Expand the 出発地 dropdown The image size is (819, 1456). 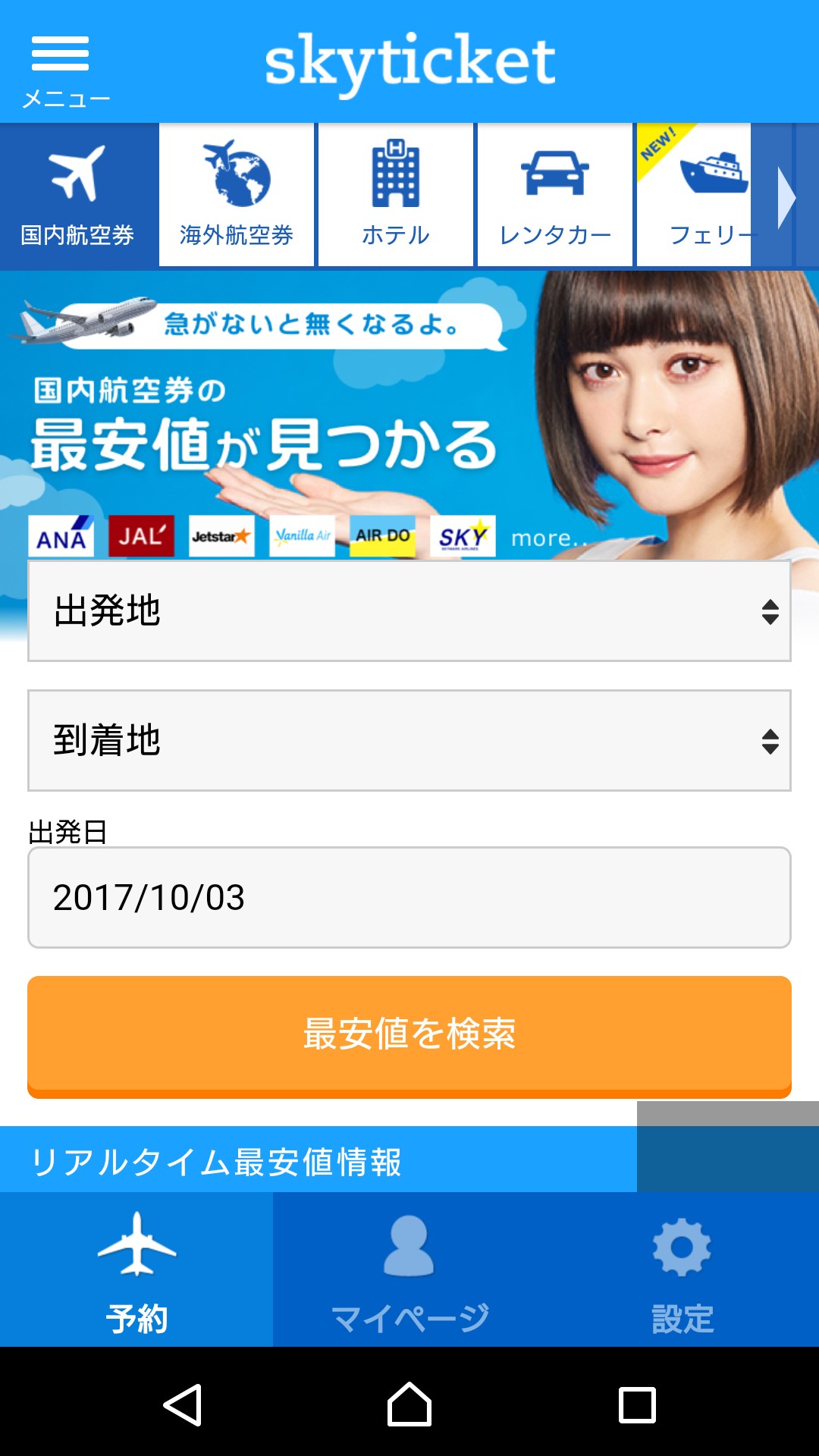(x=409, y=611)
